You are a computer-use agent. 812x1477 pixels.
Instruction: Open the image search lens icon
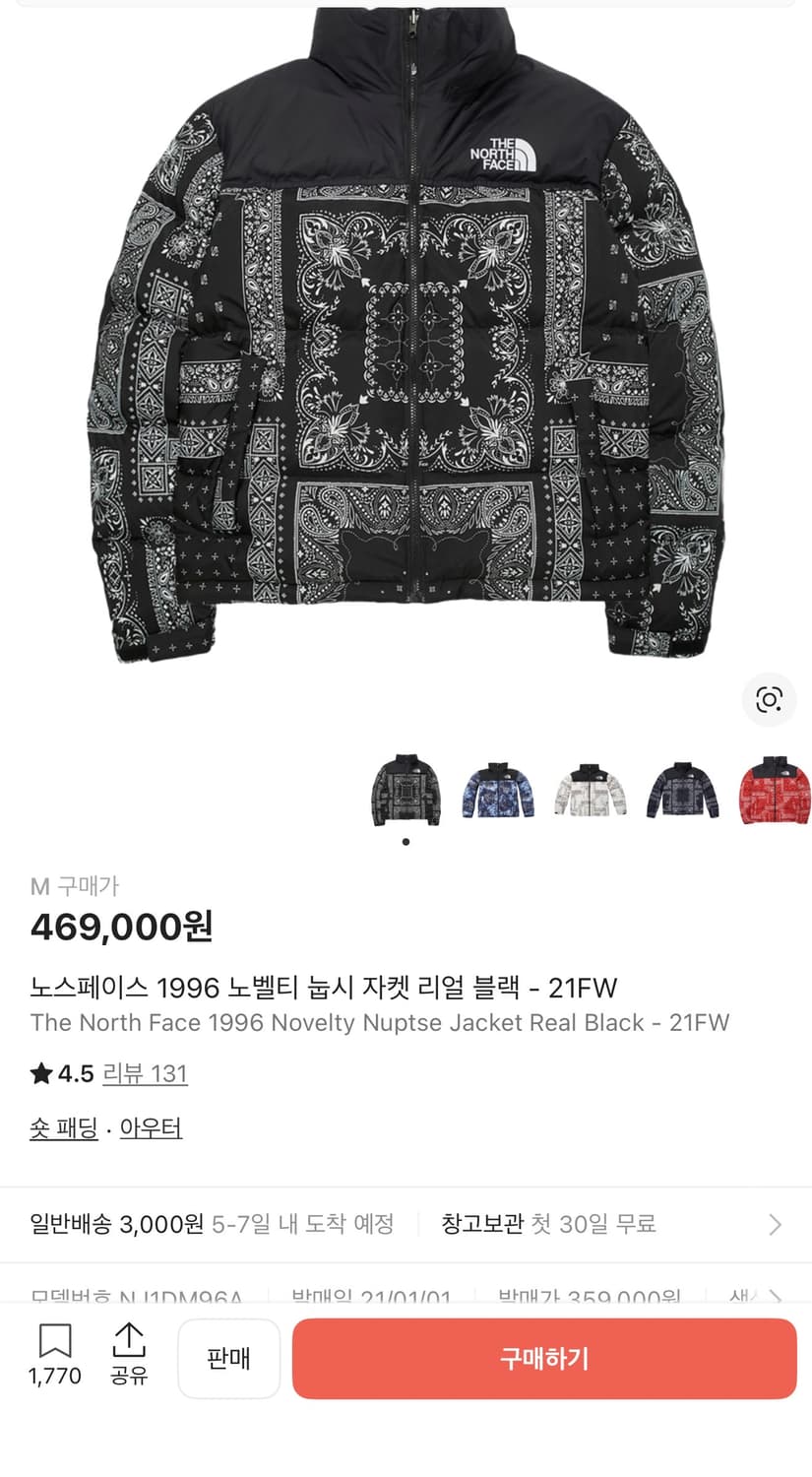click(769, 700)
